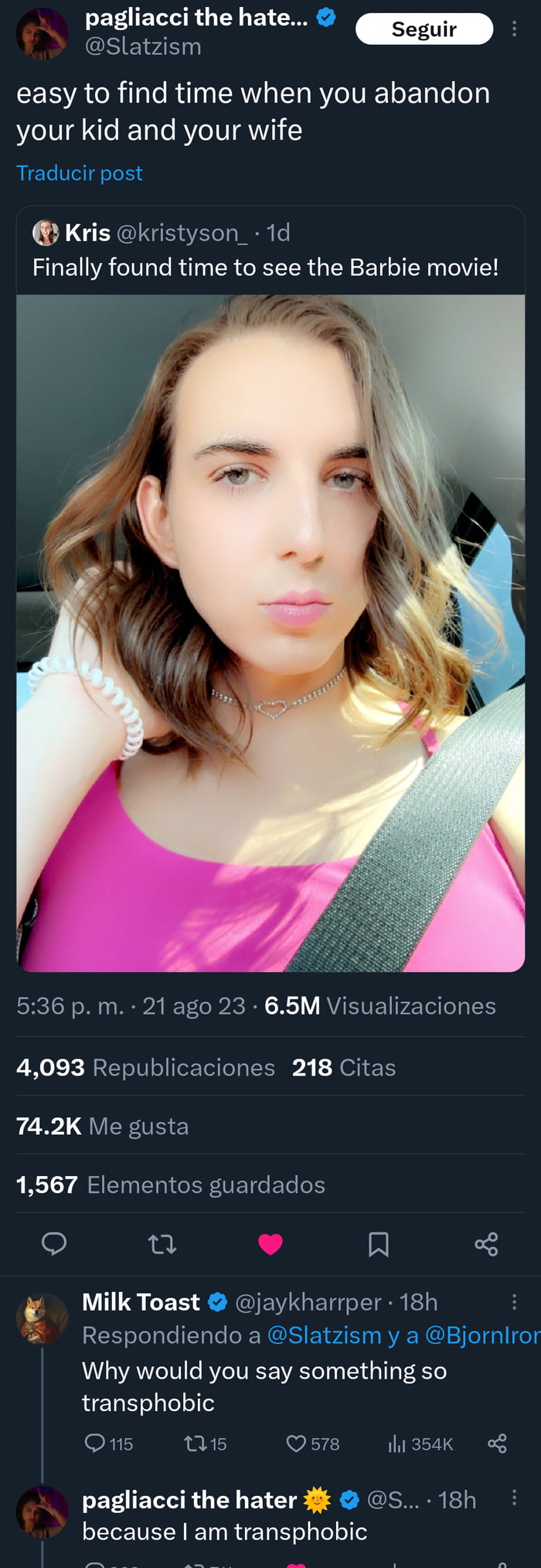
Task: Share Milk Toast's reply
Action: 498,1444
